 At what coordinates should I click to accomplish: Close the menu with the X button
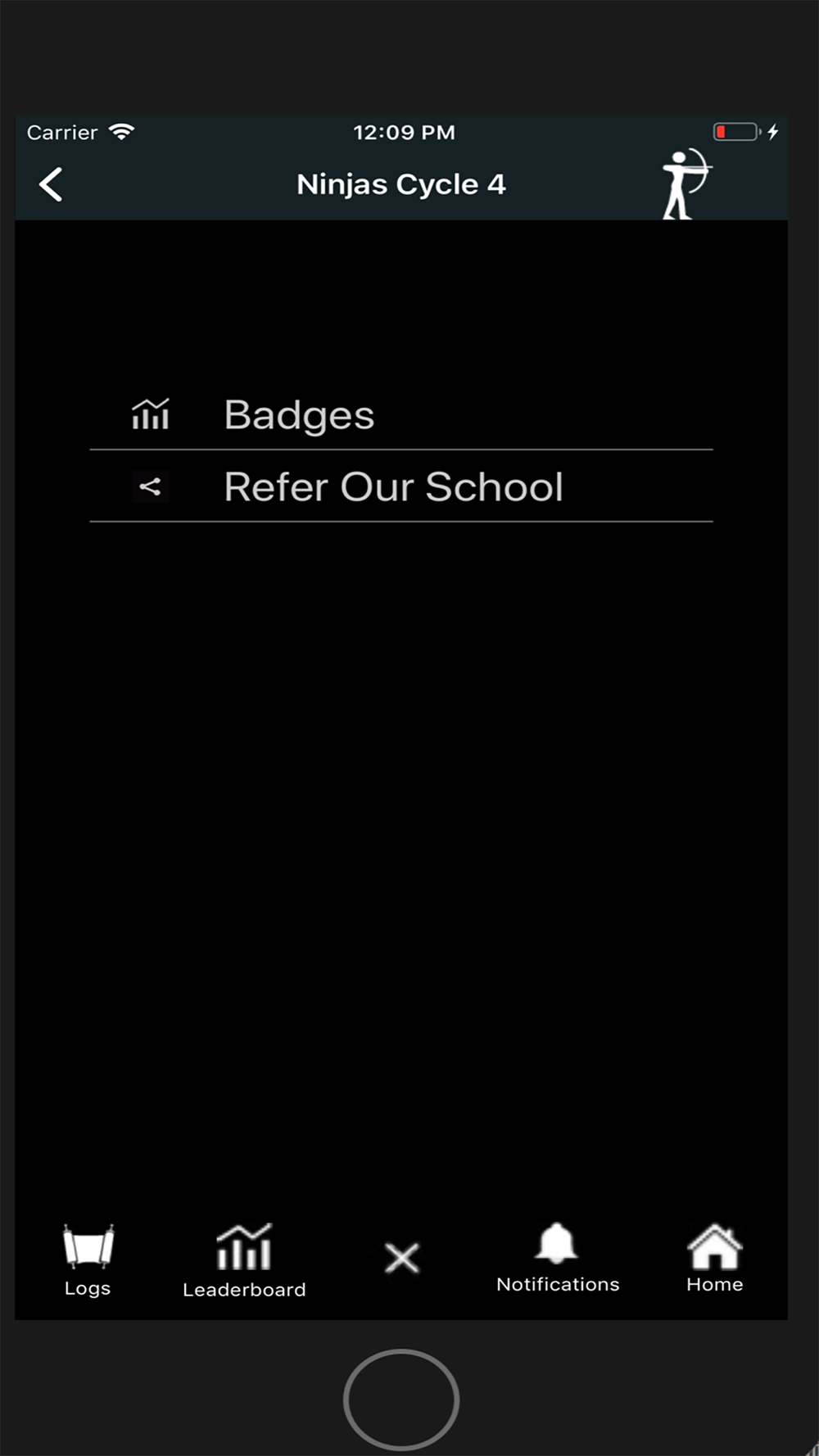tap(401, 1258)
